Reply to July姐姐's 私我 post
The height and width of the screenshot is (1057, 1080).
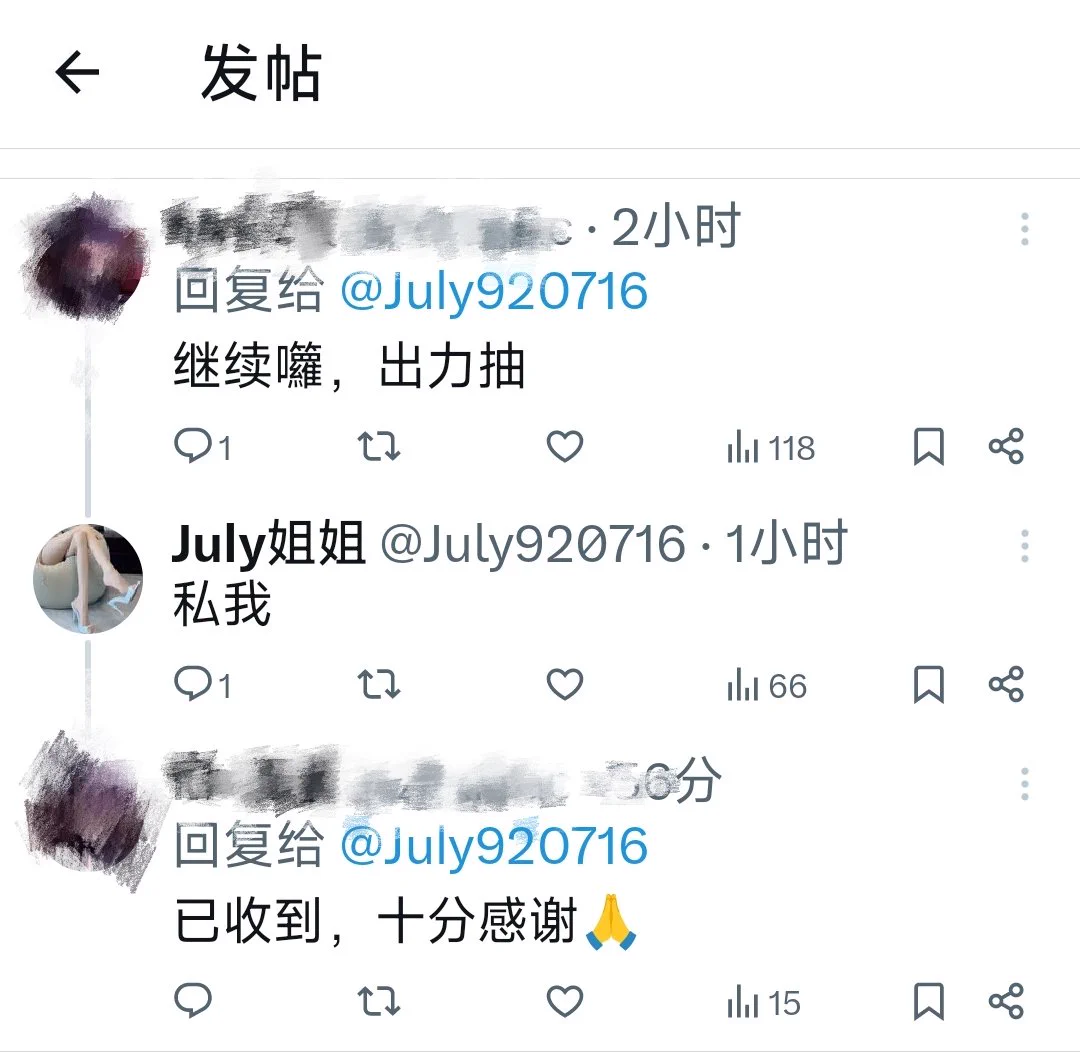pyautogui.click(x=191, y=685)
